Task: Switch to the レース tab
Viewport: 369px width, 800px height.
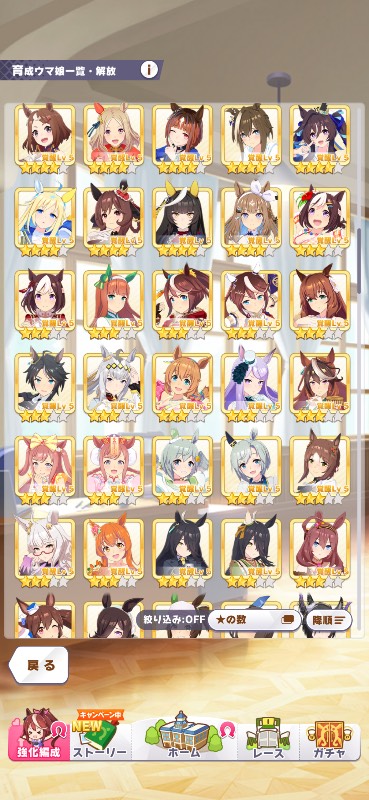Action: click(x=268, y=735)
